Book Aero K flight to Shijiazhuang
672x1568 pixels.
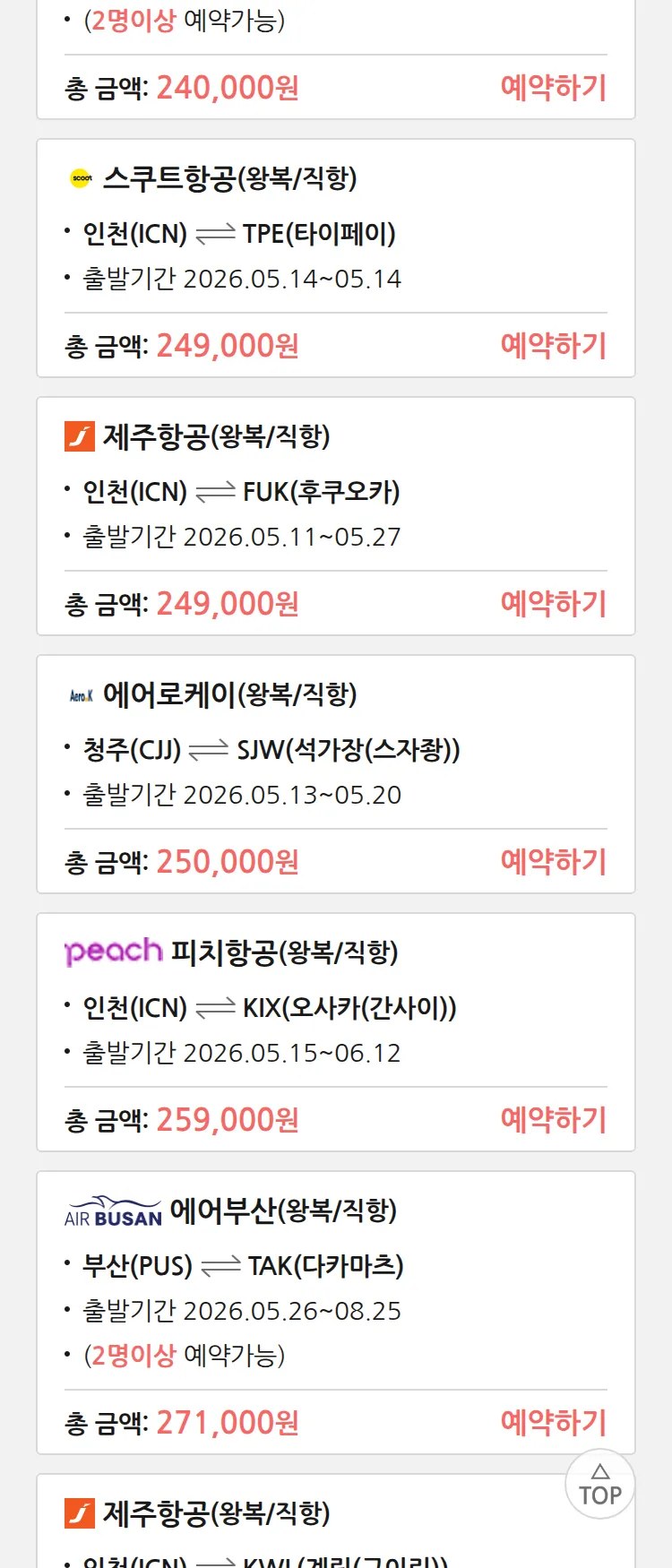click(553, 862)
